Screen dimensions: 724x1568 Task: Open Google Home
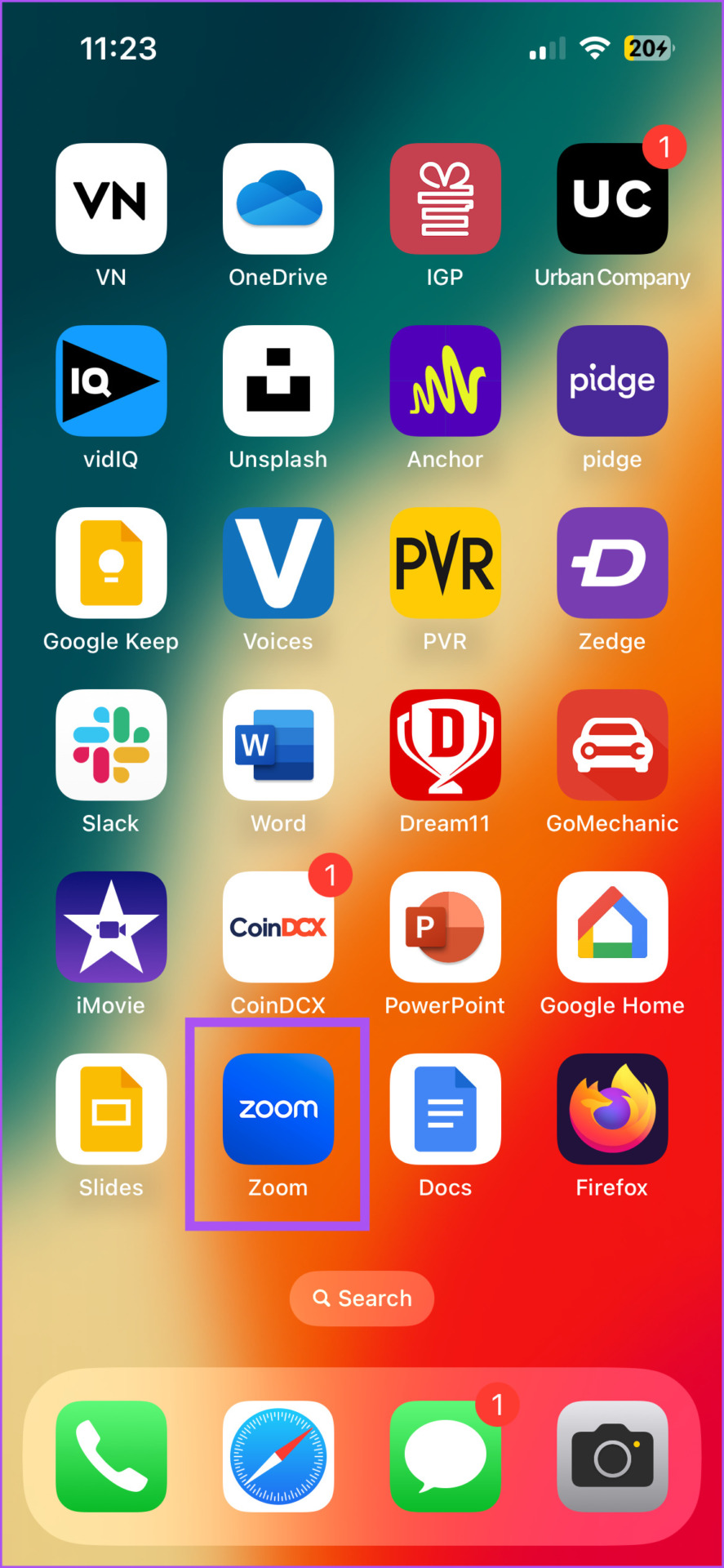(x=611, y=927)
